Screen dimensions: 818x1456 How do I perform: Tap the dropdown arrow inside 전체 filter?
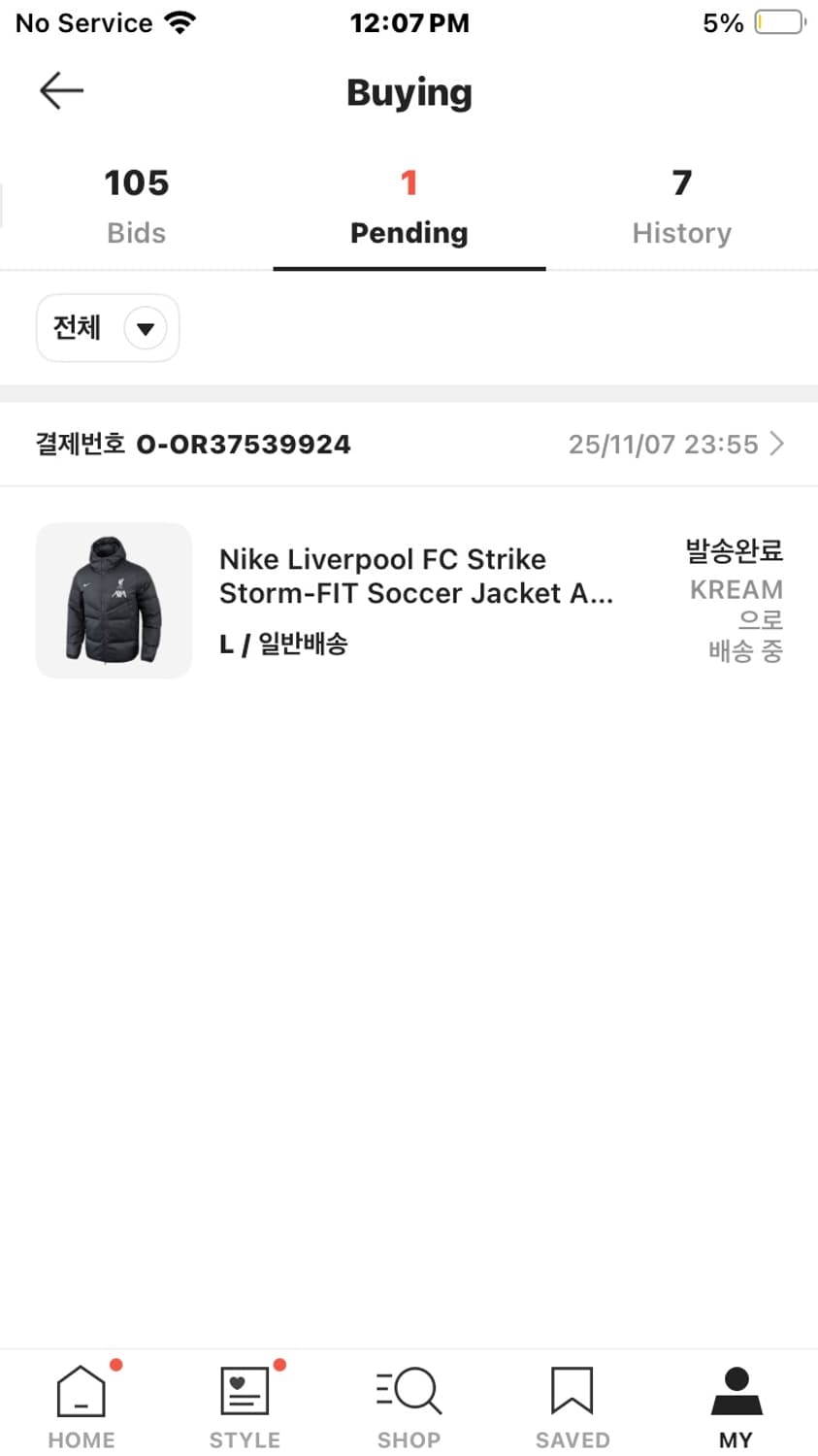pos(146,328)
